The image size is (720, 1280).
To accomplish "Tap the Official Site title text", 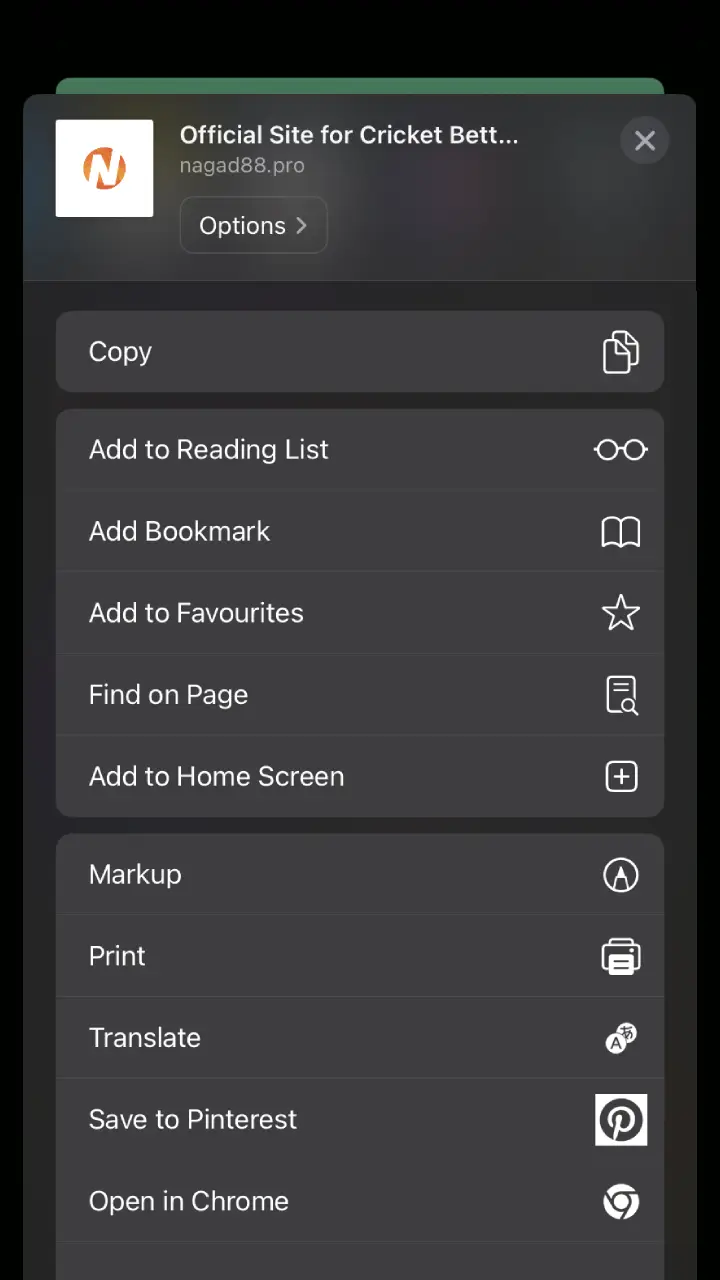I will tap(349, 134).
